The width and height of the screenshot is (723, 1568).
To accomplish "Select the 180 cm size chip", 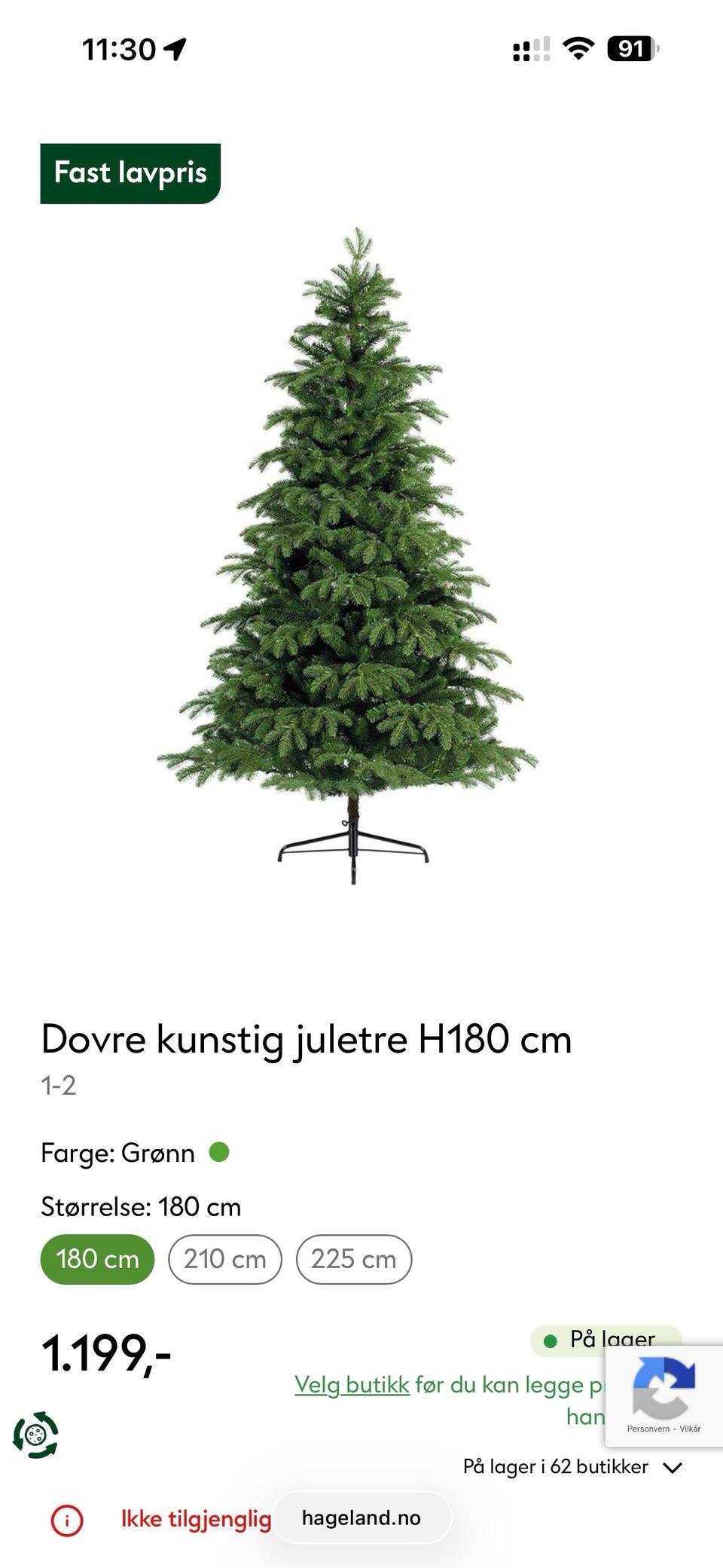I will click(x=97, y=1259).
